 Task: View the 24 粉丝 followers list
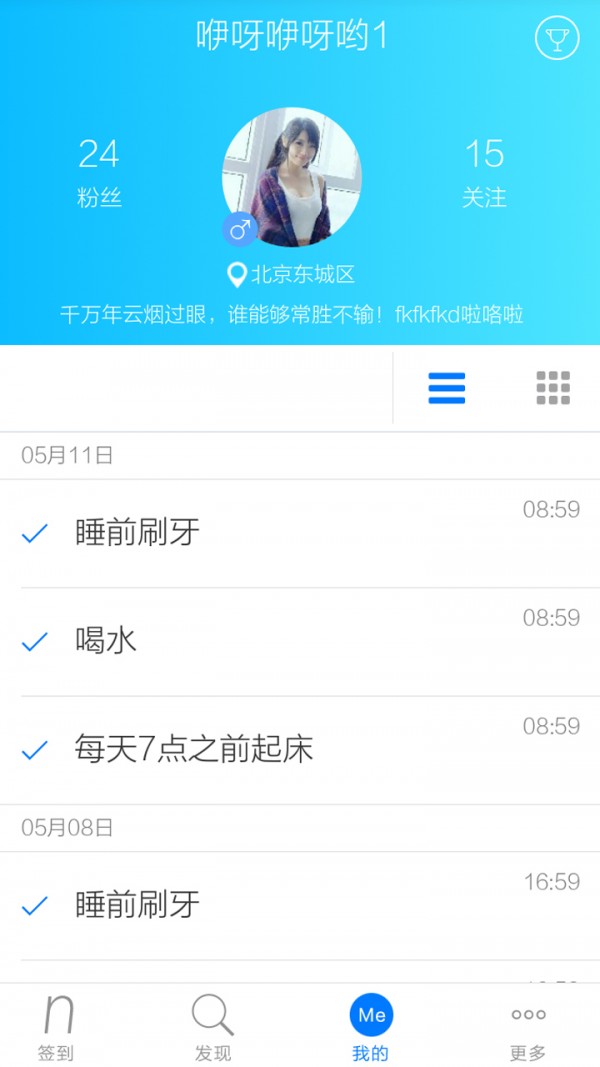99,172
